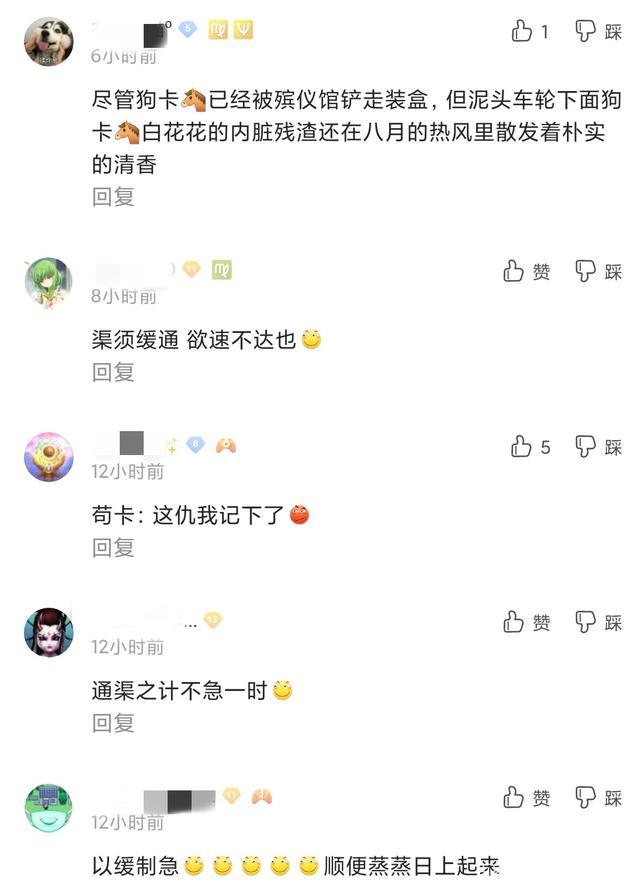Like the comment 渠须缓通 欲速不达也
Screen dimensions: 640x888
[526, 271]
